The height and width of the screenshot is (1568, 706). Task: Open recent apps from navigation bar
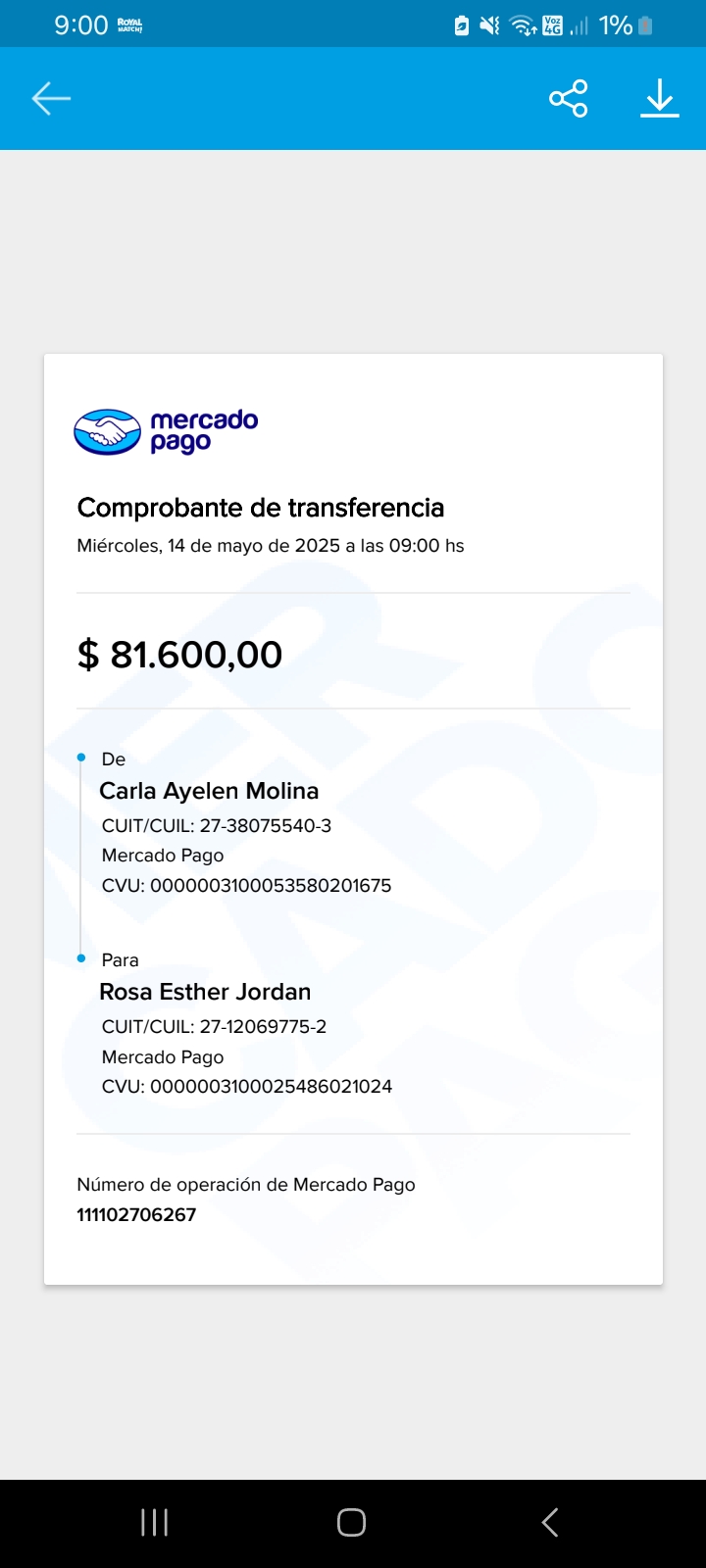coord(155,1522)
